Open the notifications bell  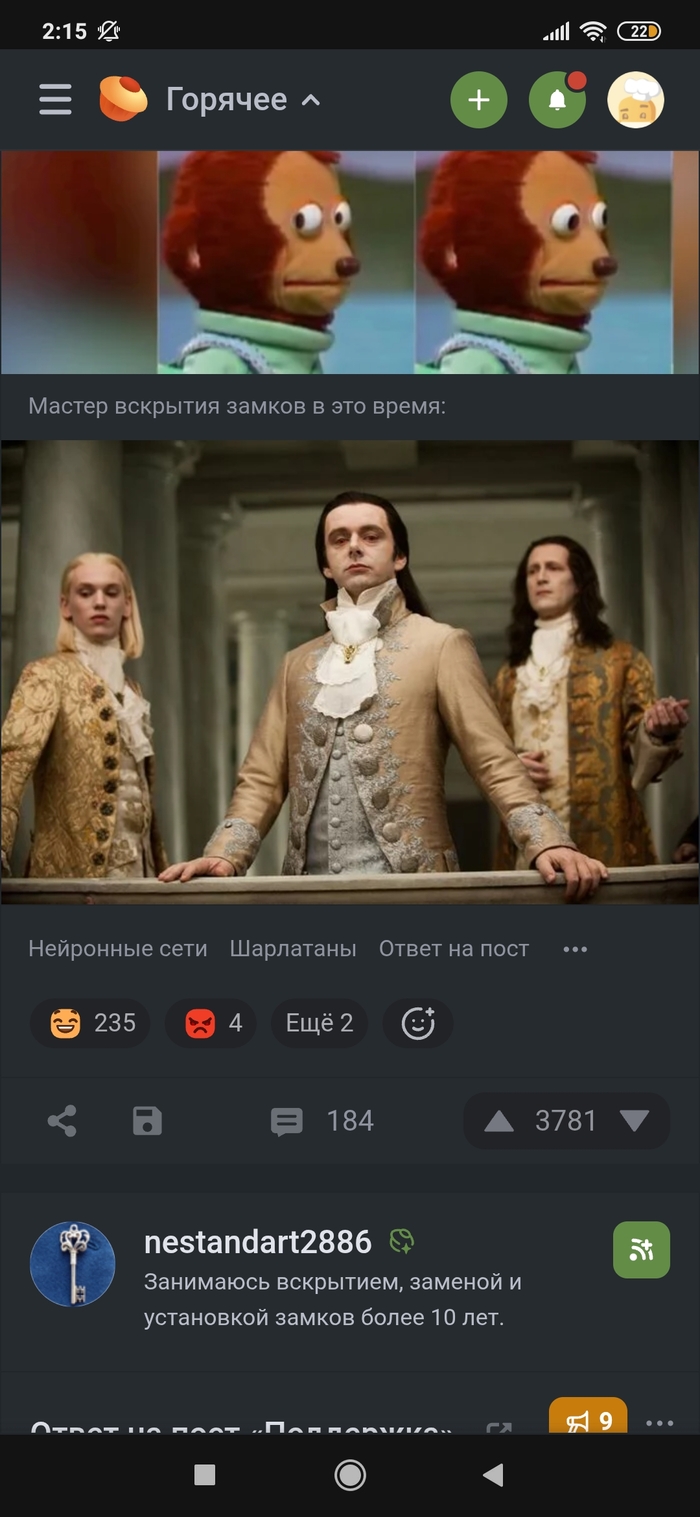(x=557, y=100)
